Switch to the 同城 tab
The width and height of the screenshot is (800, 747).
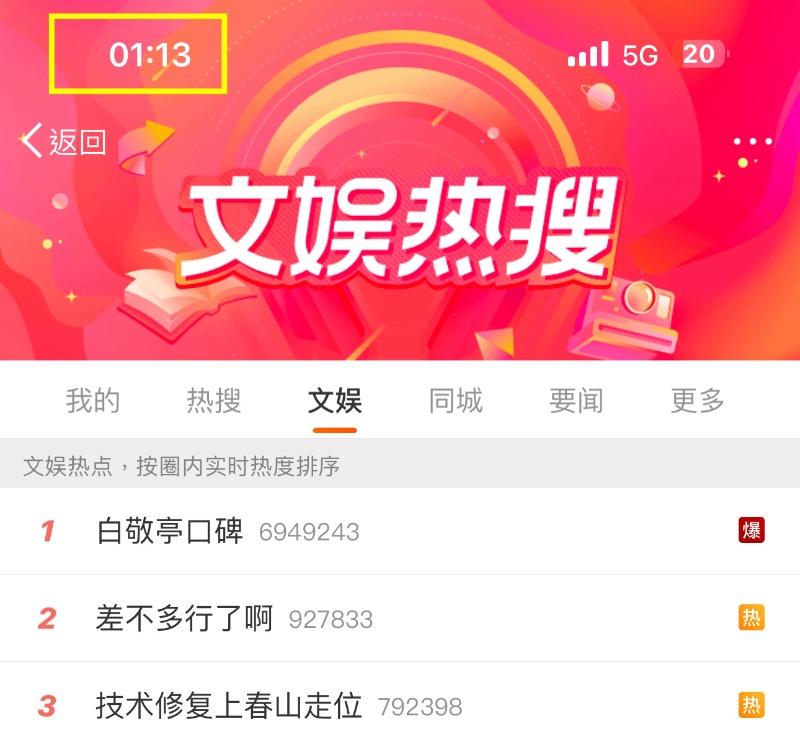click(x=456, y=402)
